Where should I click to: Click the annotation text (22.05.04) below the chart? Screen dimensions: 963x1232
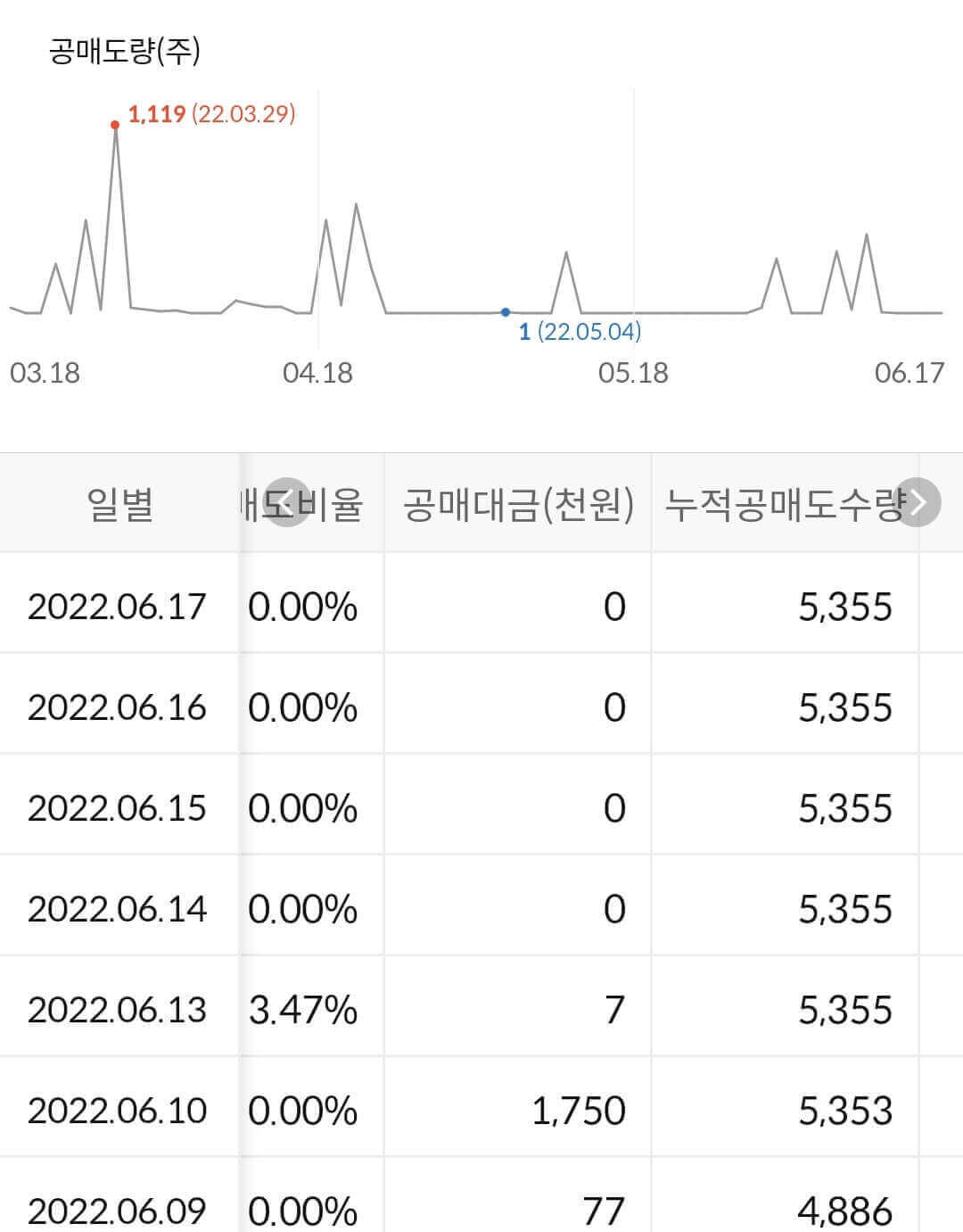coord(591,331)
